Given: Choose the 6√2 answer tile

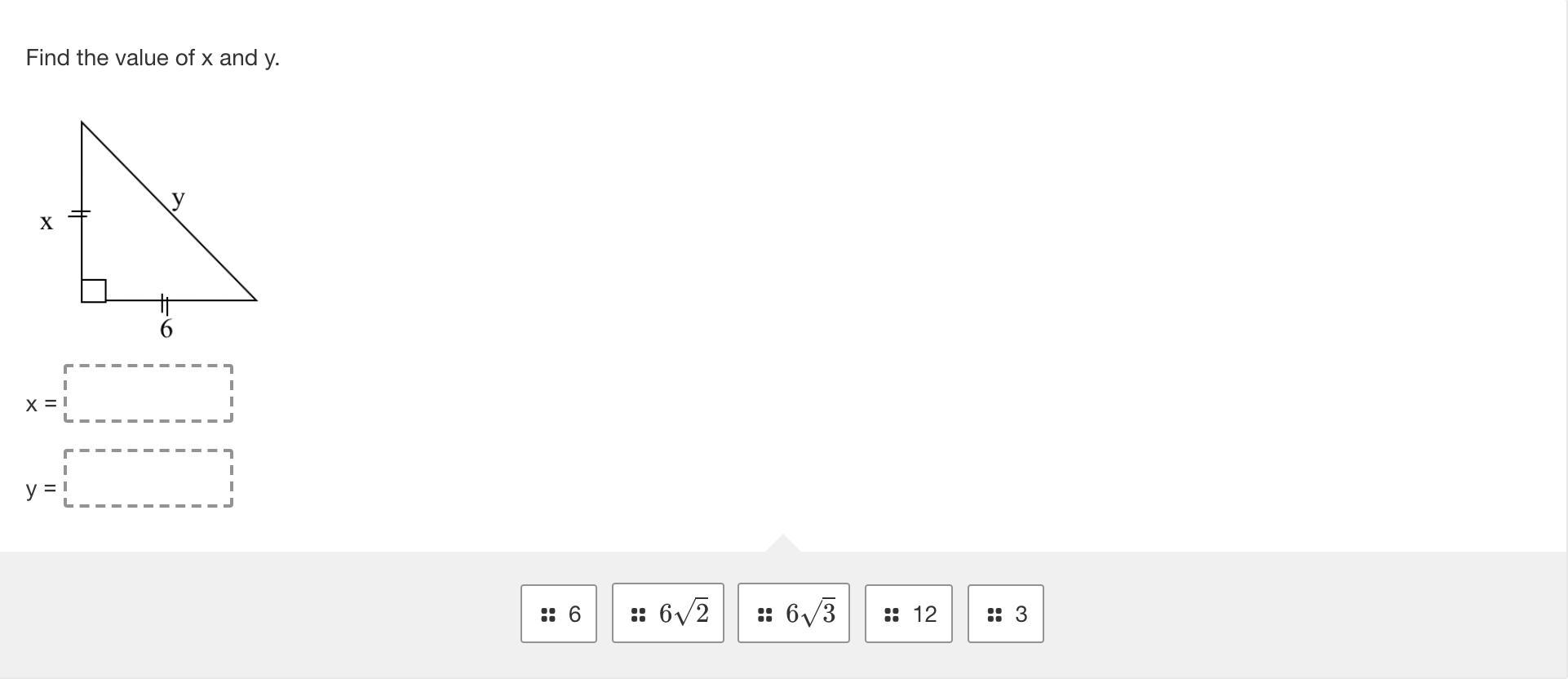Looking at the screenshot, I should pyautogui.click(x=668, y=613).
